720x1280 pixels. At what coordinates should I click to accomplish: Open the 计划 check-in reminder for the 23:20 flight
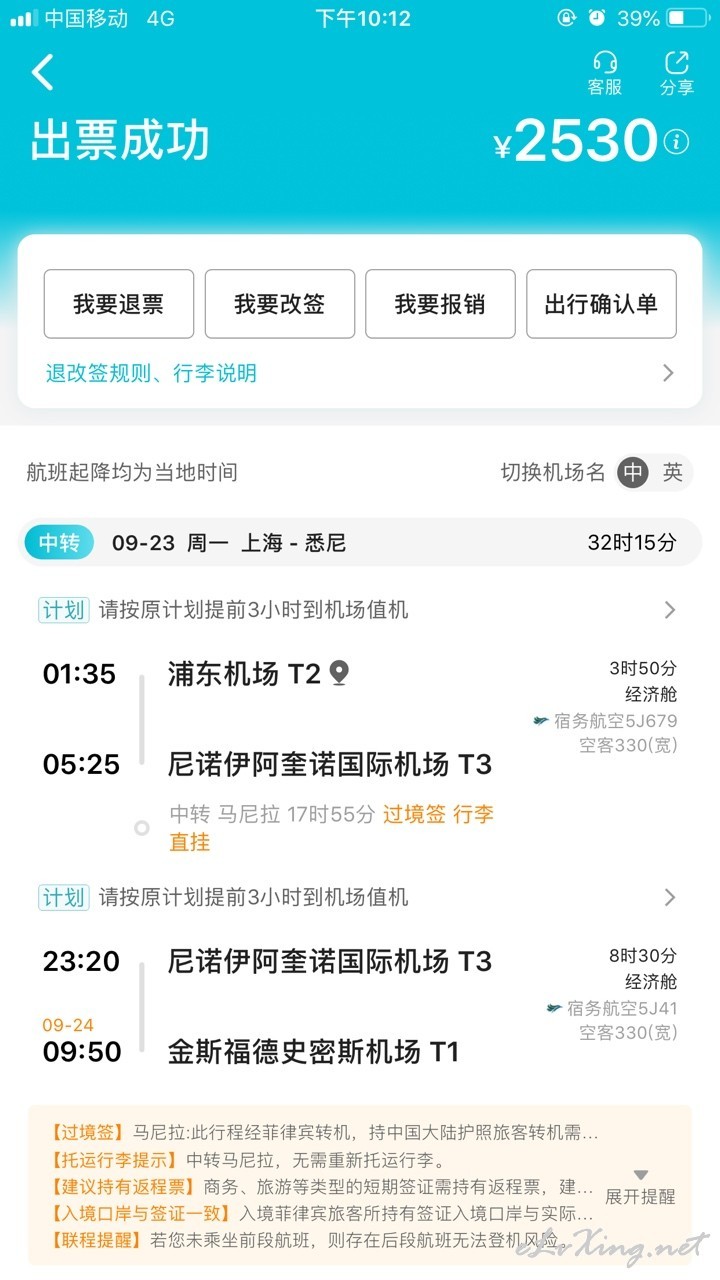360,897
